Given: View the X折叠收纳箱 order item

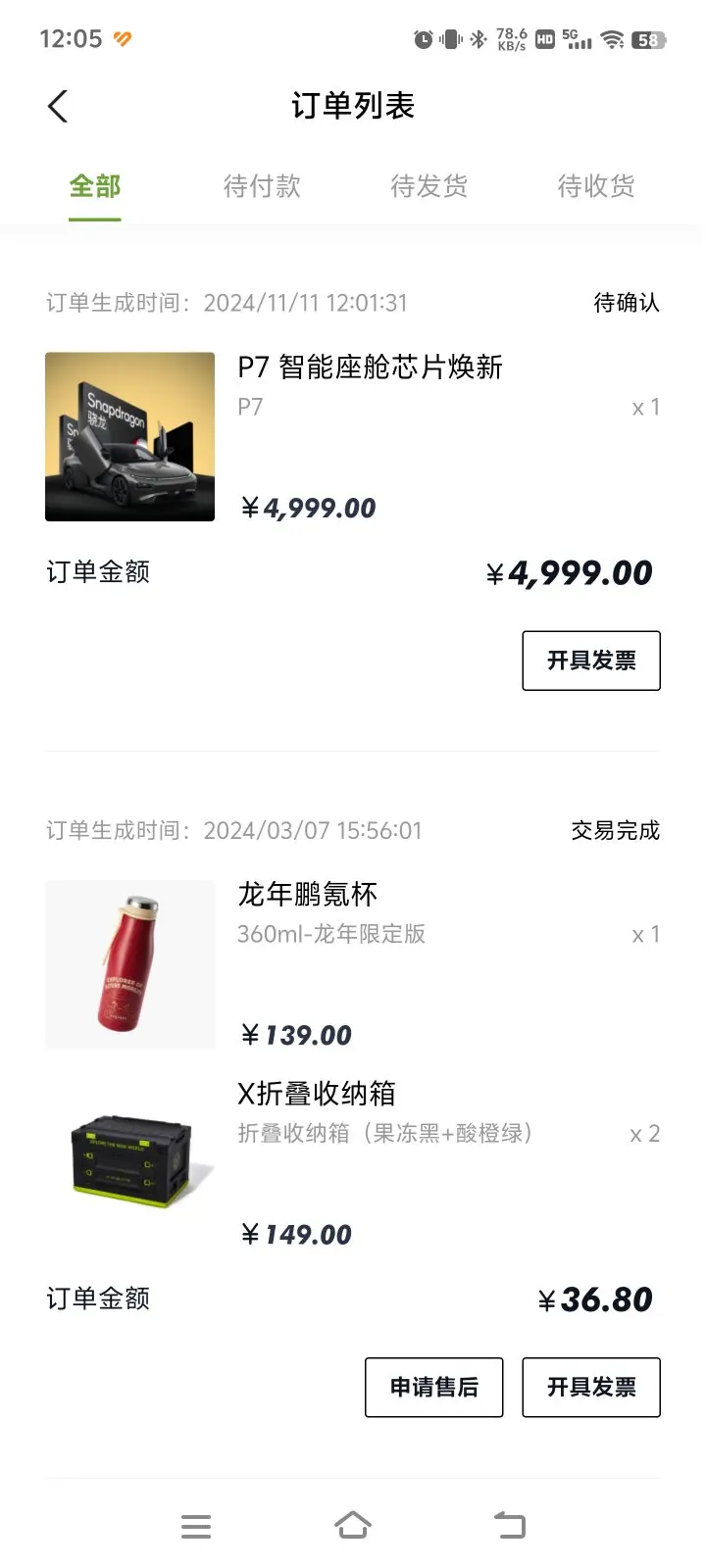Looking at the screenshot, I should (316, 1094).
